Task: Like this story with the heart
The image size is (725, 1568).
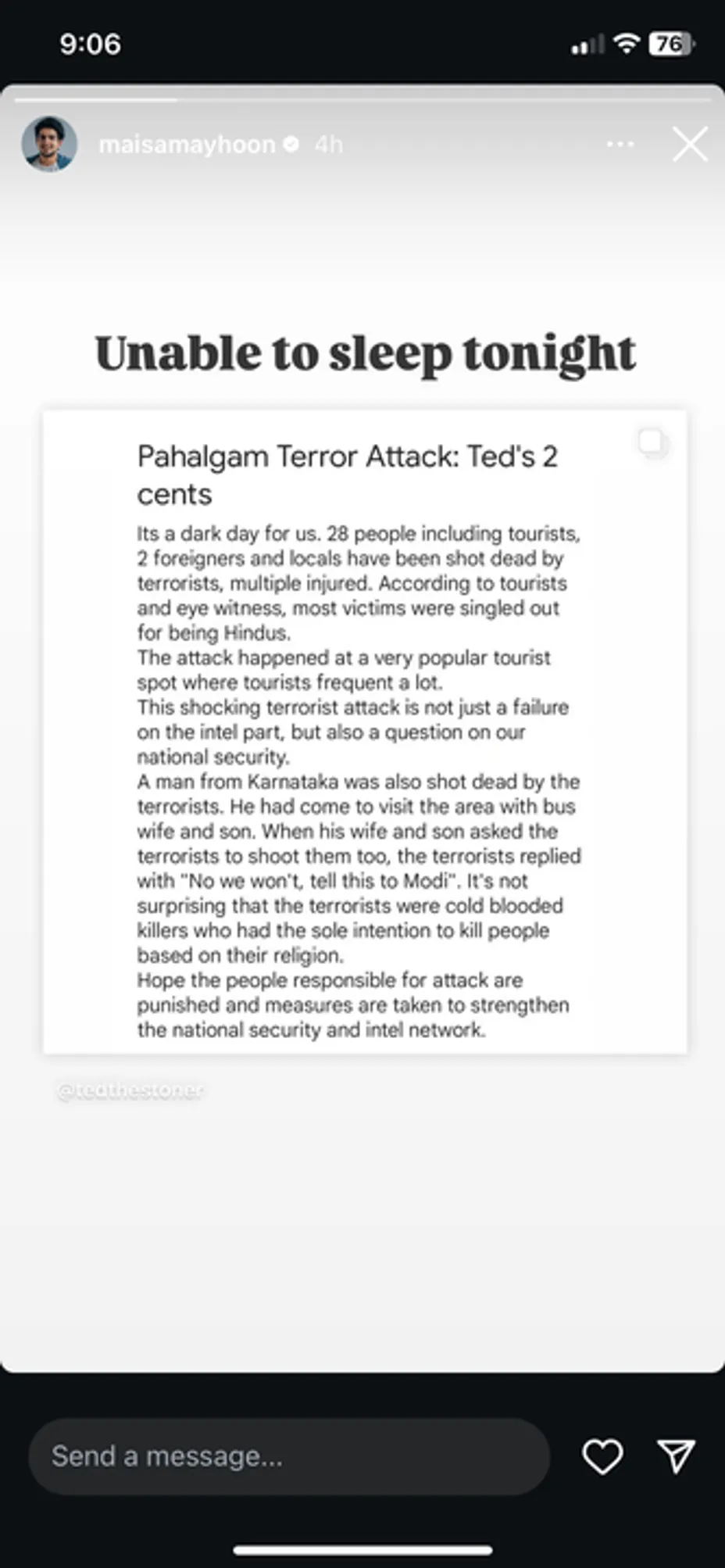Action: pyautogui.click(x=602, y=1456)
